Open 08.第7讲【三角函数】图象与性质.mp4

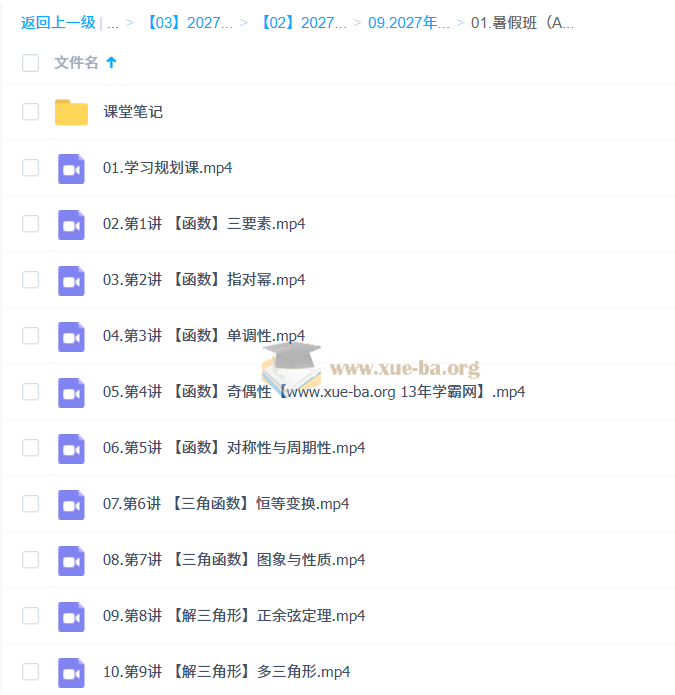pos(234,560)
